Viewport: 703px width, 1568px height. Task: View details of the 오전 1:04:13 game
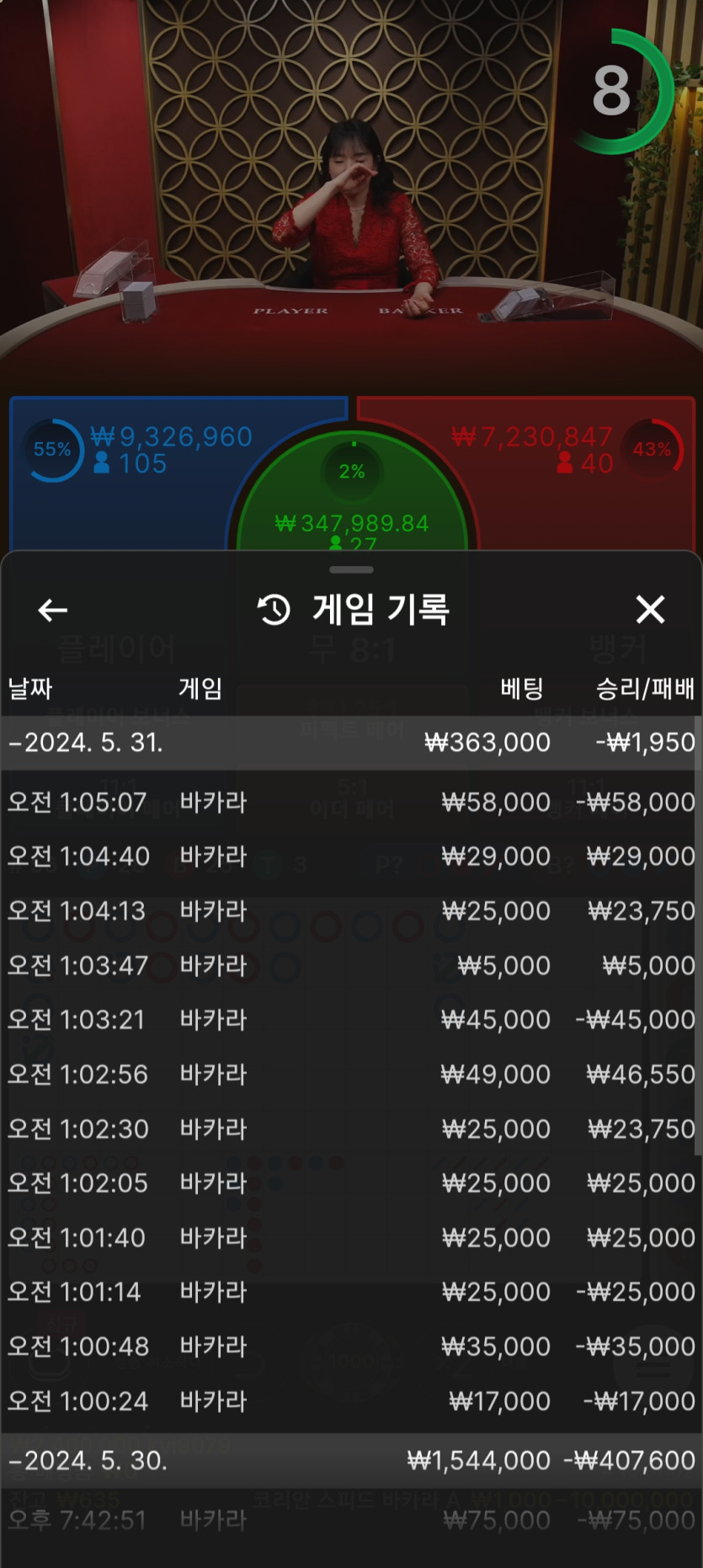point(350,910)
